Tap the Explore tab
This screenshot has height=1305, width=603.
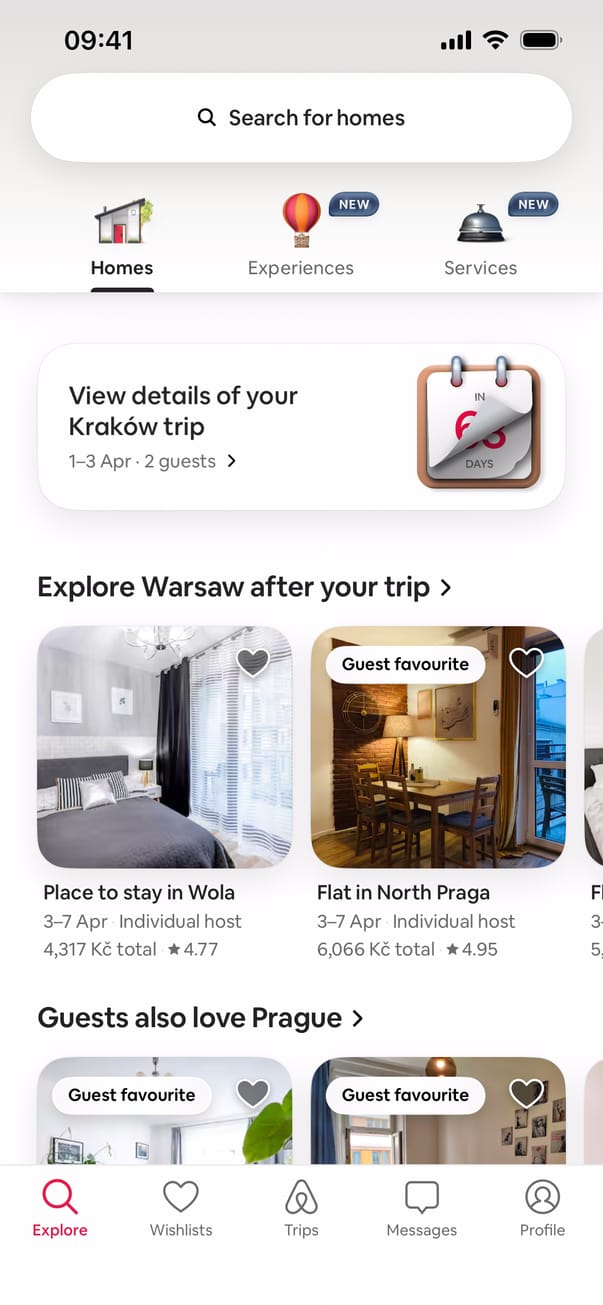[60, 1208]
